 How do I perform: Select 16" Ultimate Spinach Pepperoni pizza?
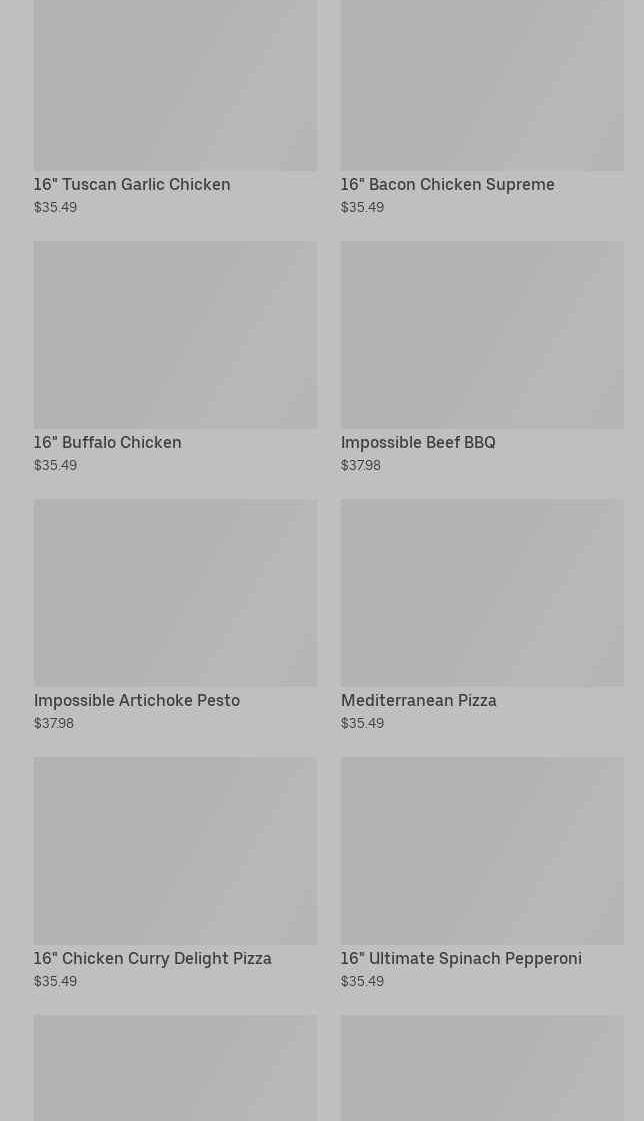point(461,959)
